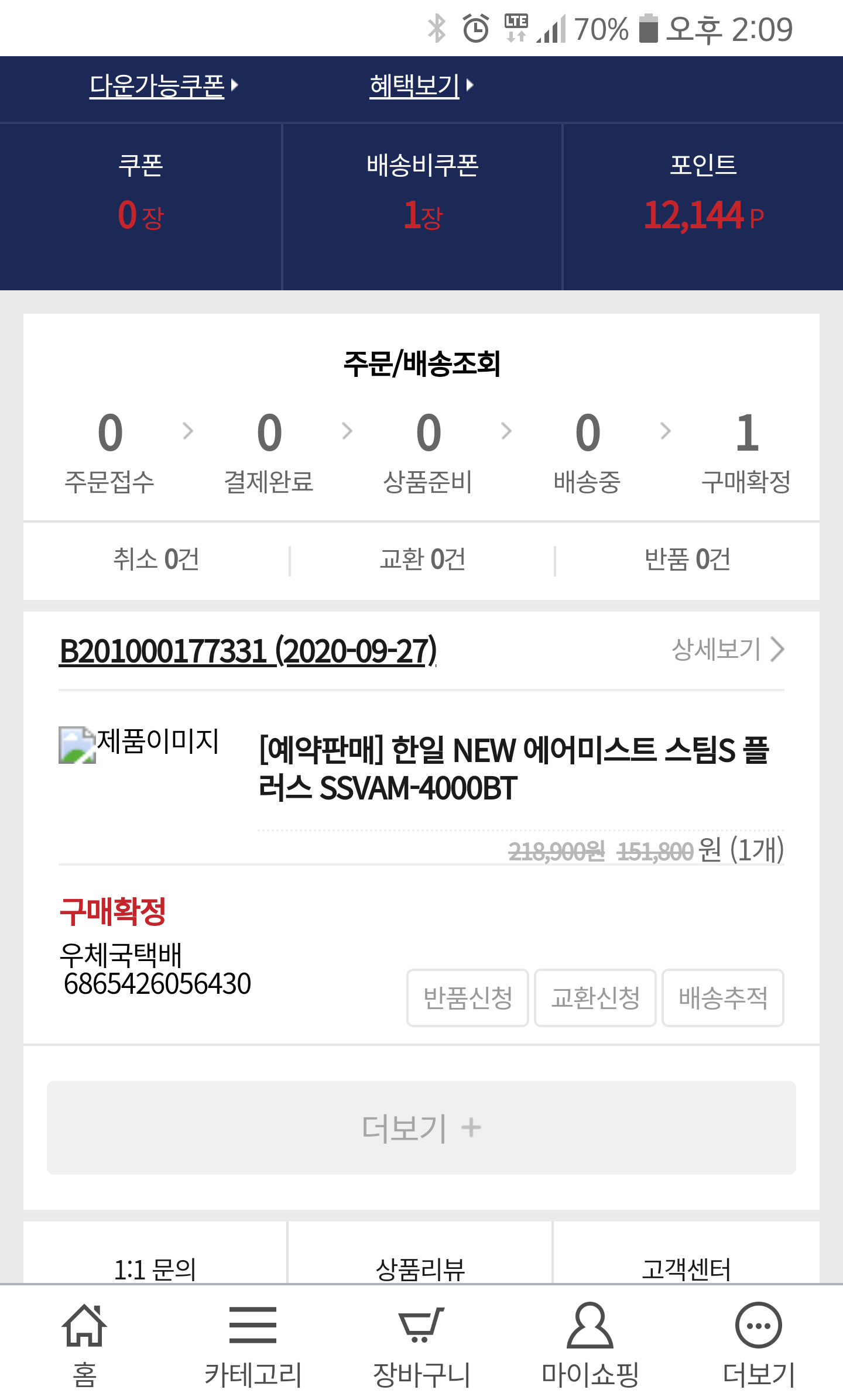Open 상품리뷰 reviews
The image size is (843, 1400).
pyautogui.click(x=420, y=1269)
